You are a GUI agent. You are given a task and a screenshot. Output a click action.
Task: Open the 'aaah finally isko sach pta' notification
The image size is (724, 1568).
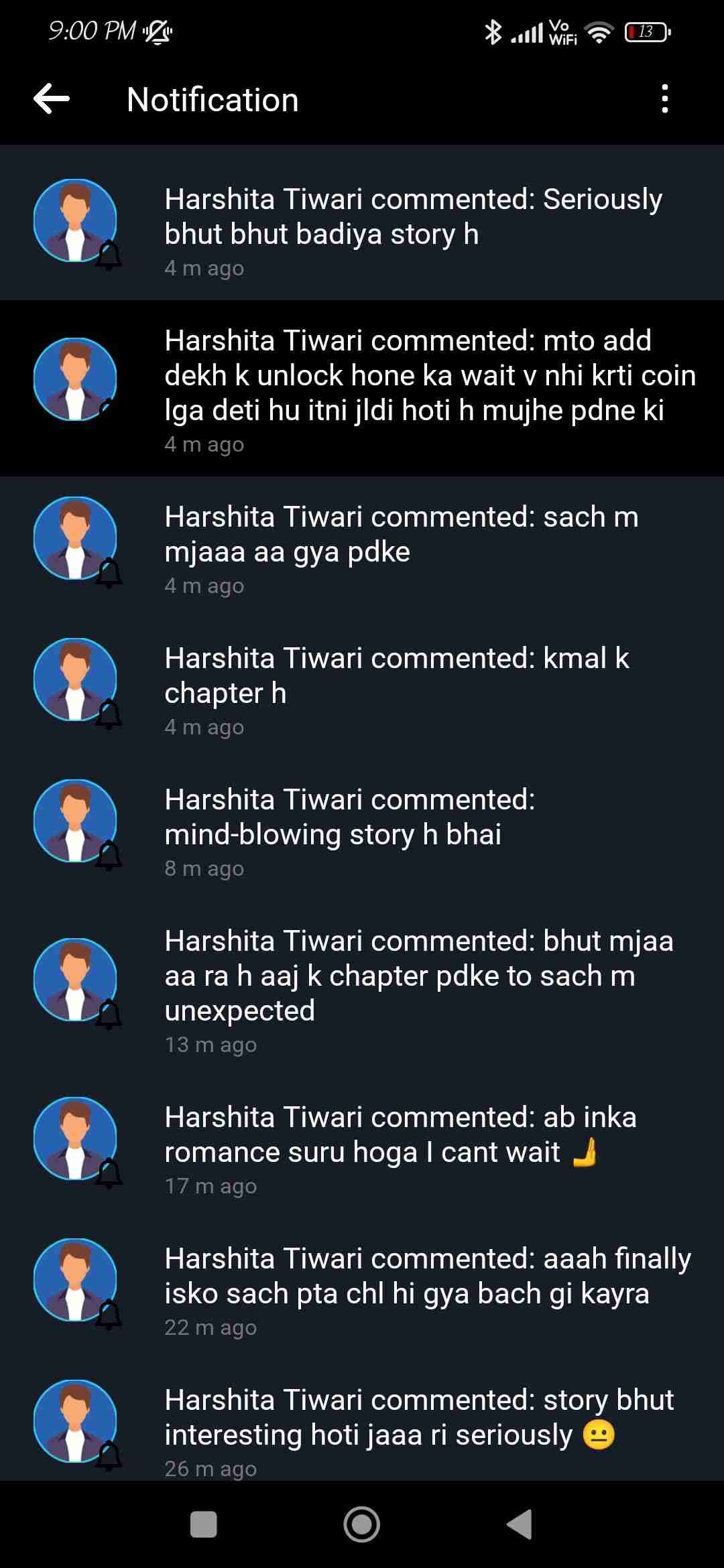(428, 1283)
